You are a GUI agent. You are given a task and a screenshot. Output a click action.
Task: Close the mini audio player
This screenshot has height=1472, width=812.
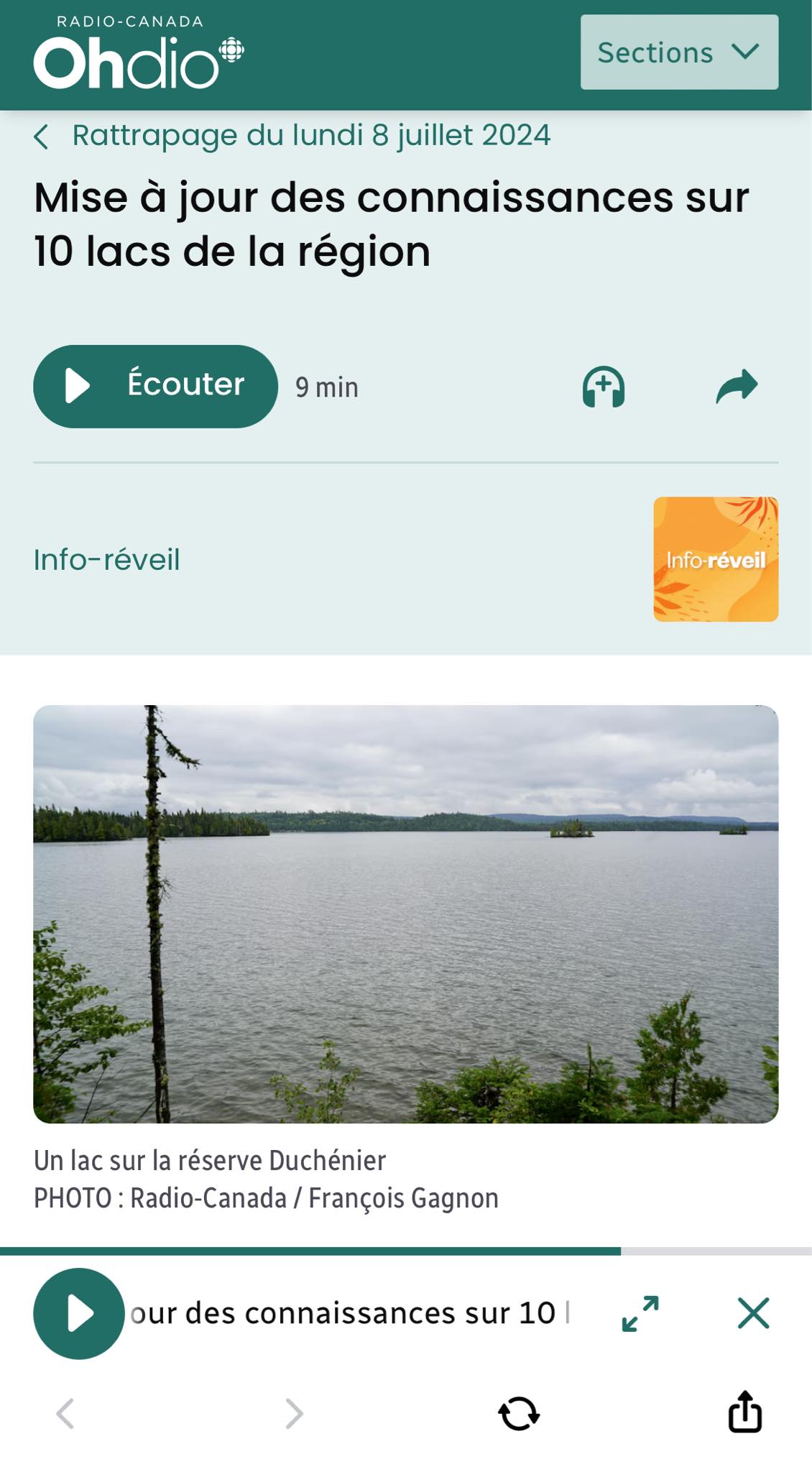click(x=753, y=1313)
